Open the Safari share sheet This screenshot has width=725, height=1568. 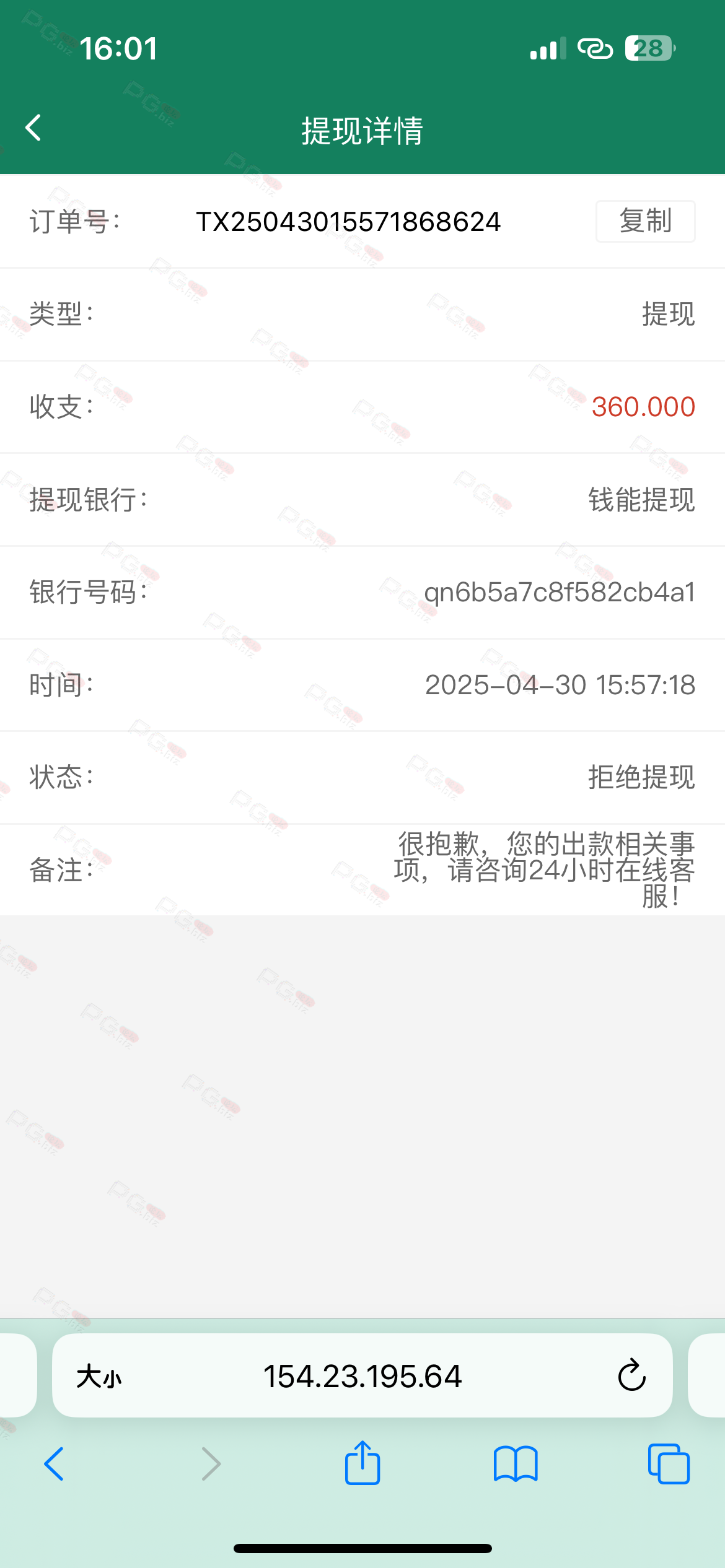click(362, 1463)
